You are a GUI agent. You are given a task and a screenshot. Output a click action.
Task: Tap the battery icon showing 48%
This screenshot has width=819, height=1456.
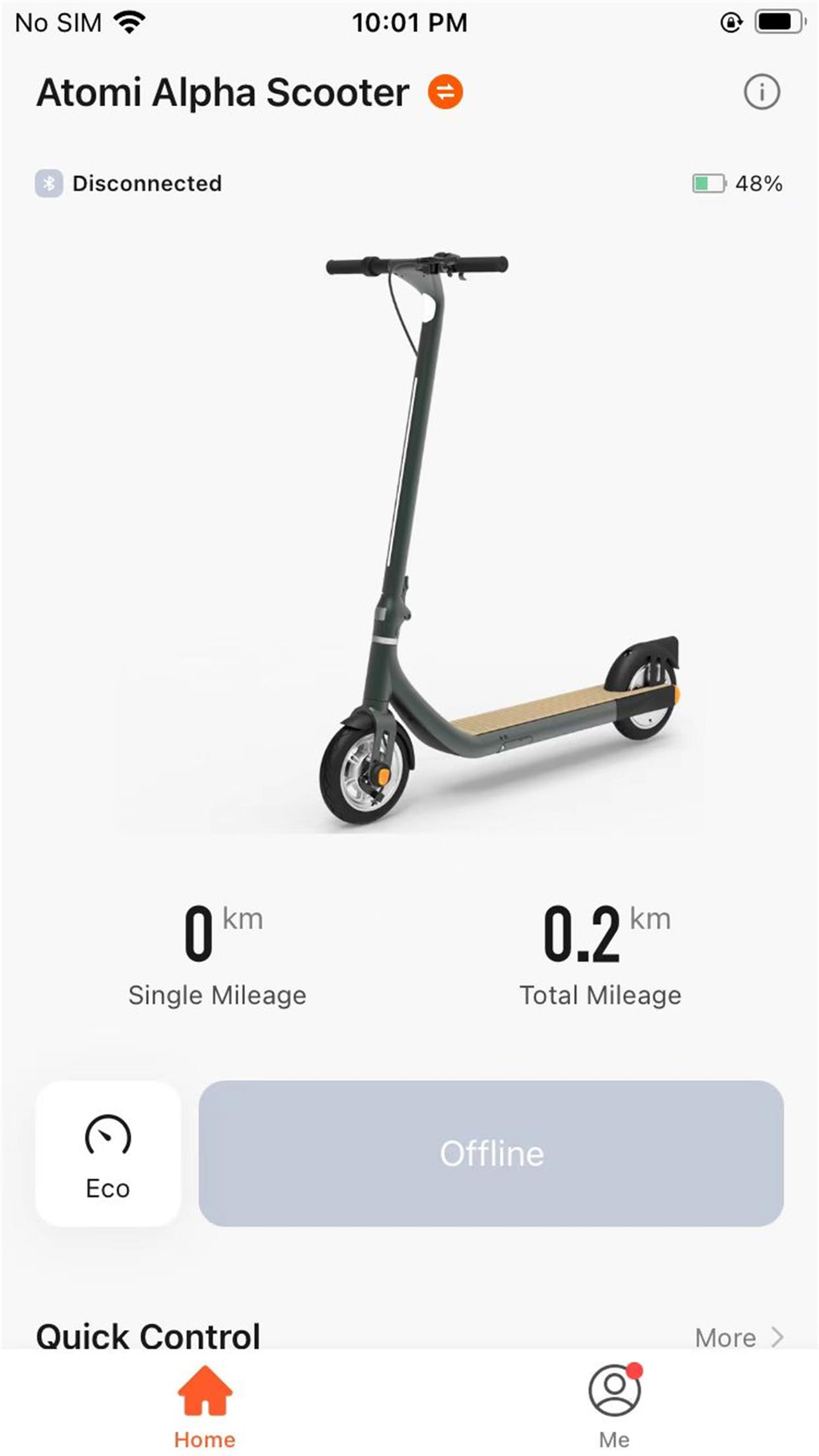[710, 183]
